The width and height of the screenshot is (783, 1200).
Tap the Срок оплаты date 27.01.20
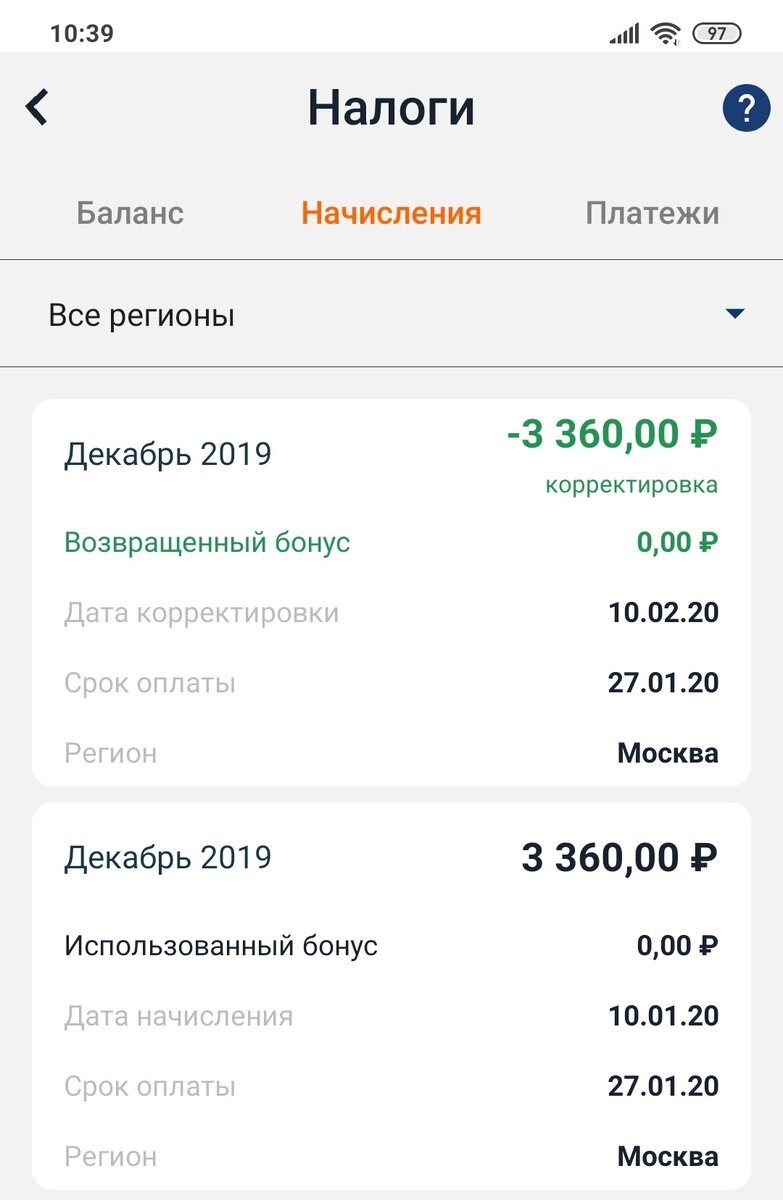[x=664, y=1086]
